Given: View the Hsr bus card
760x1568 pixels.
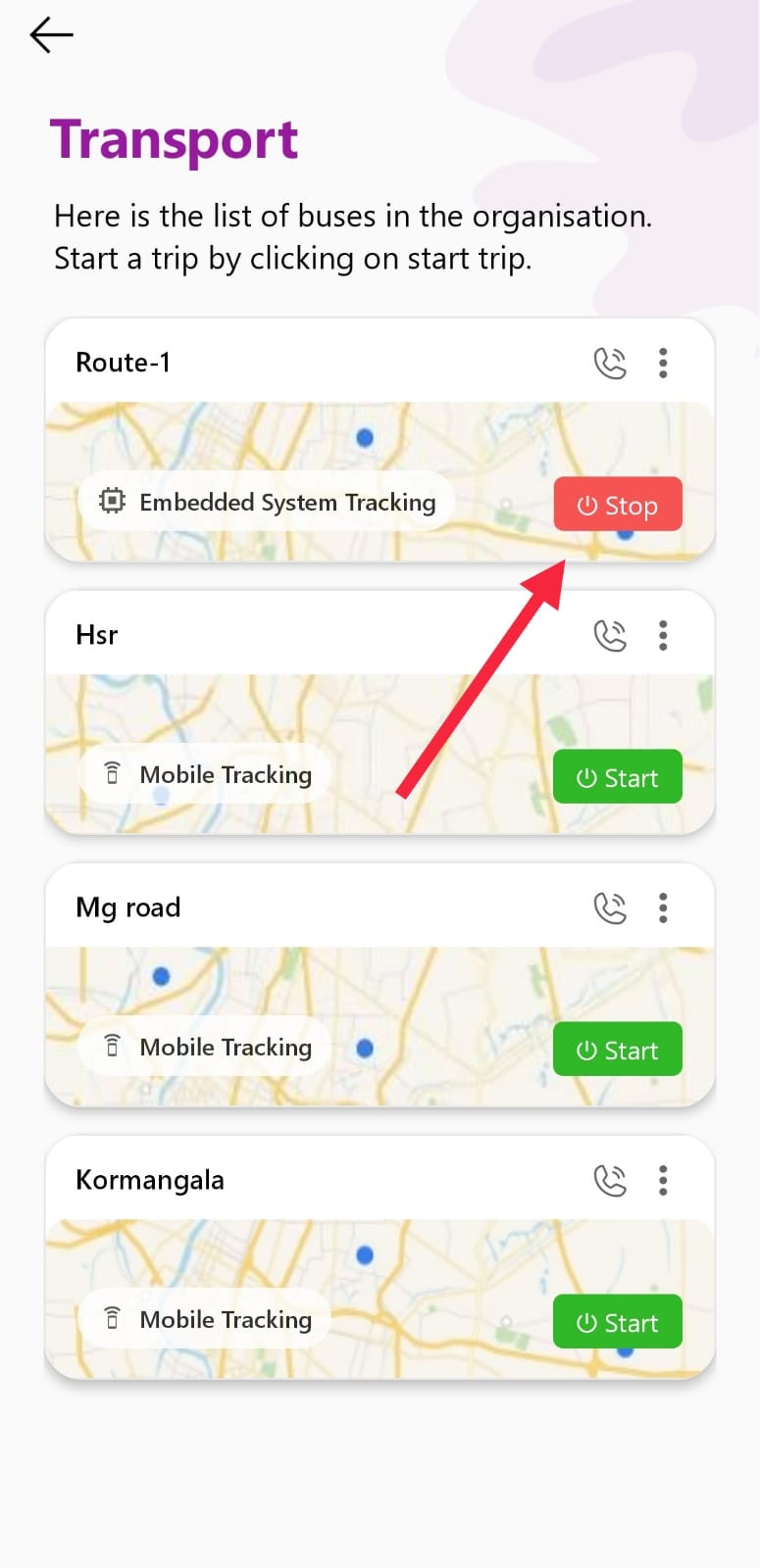Looking at the screenshot, I should point(294,636).
